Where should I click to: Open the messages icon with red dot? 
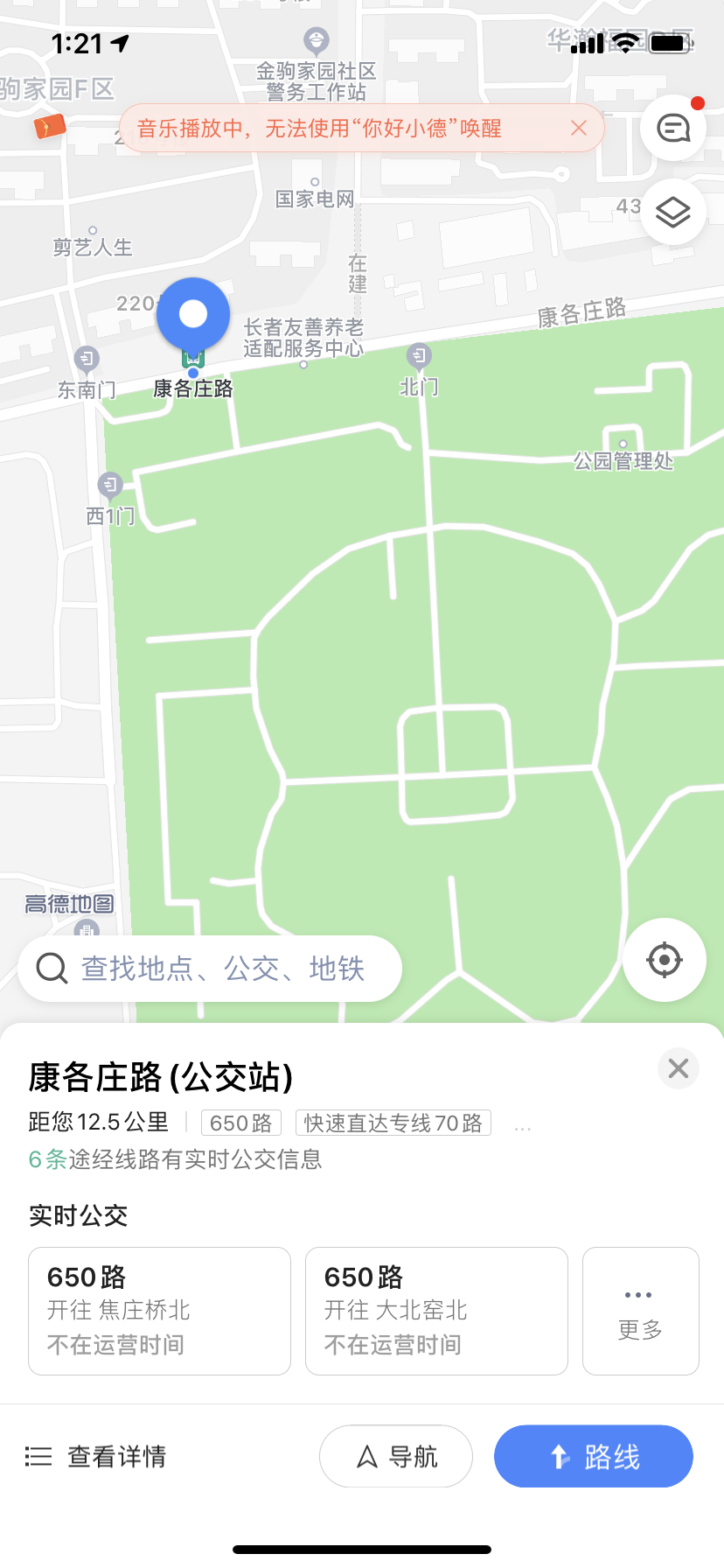[673, 129]
